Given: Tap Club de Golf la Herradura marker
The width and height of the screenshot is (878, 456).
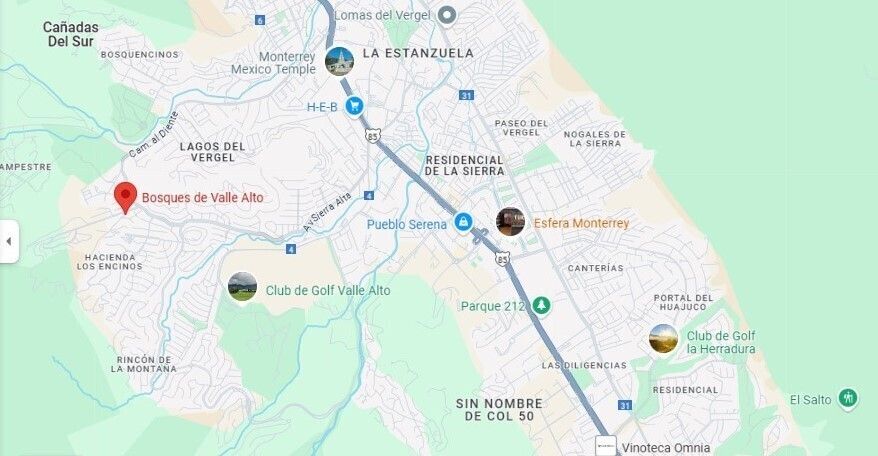Looking at the screenshot, I should coord(663,339).
